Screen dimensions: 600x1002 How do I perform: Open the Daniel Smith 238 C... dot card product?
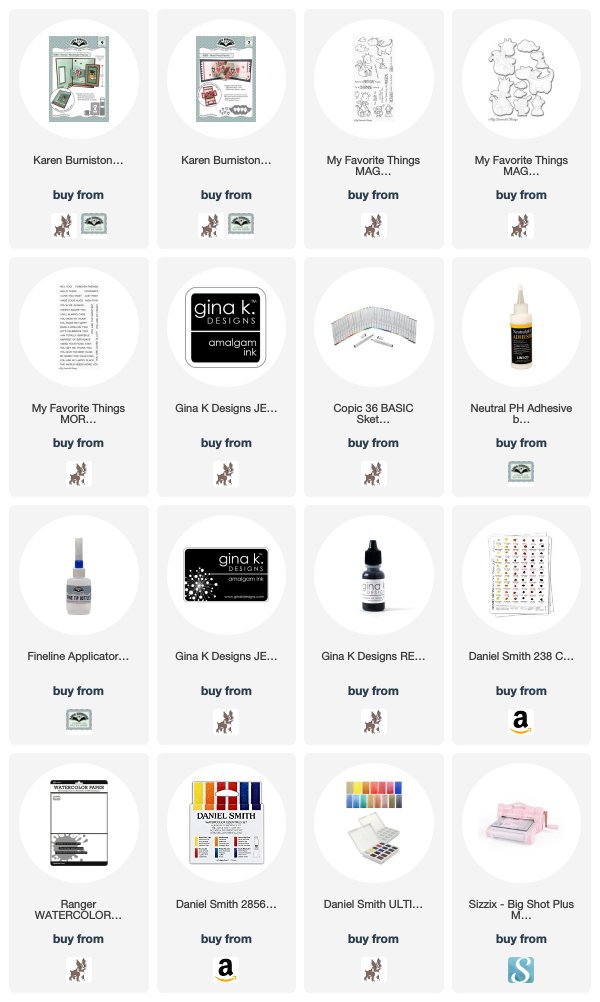click(521, 576)
